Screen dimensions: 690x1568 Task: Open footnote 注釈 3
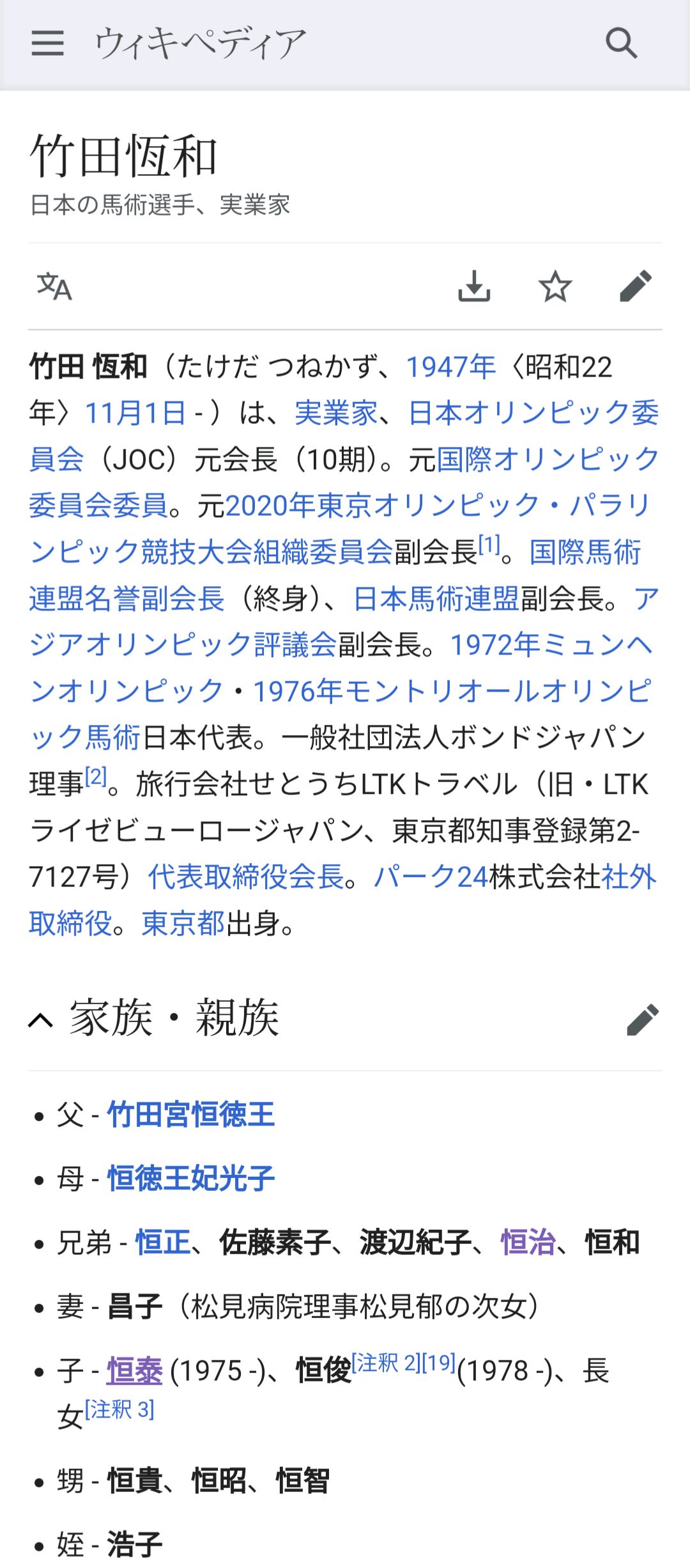tap(120, 1409)
